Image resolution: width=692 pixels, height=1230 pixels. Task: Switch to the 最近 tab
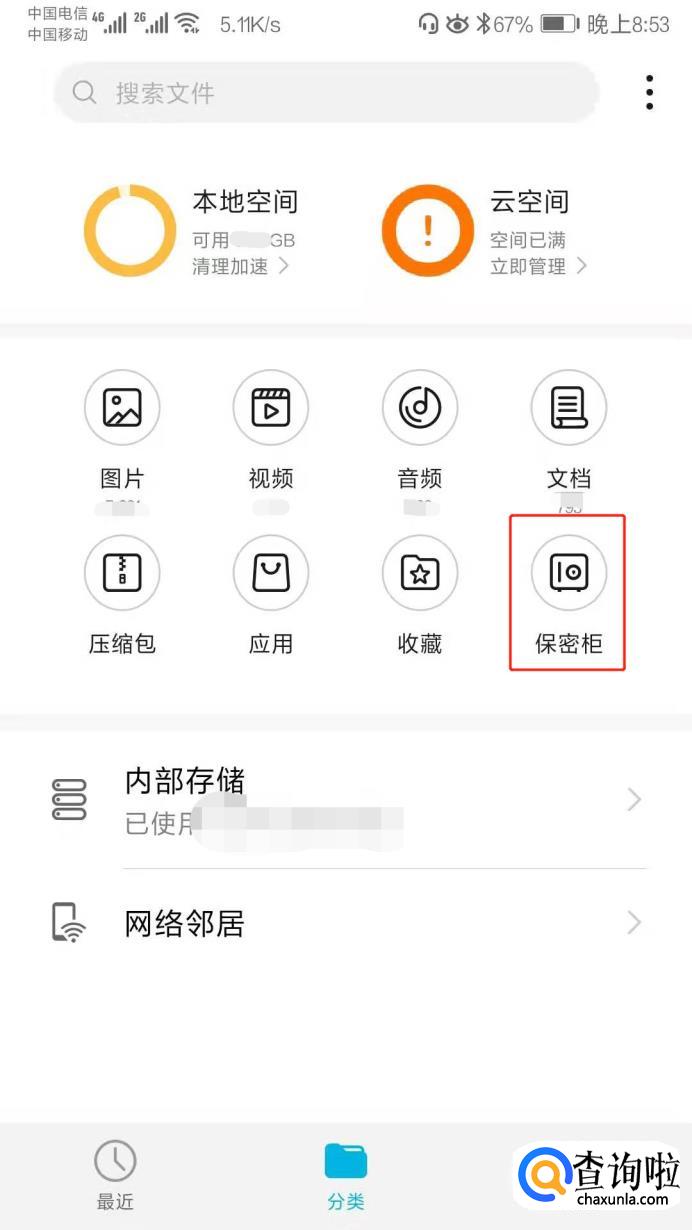(115, 1175)
